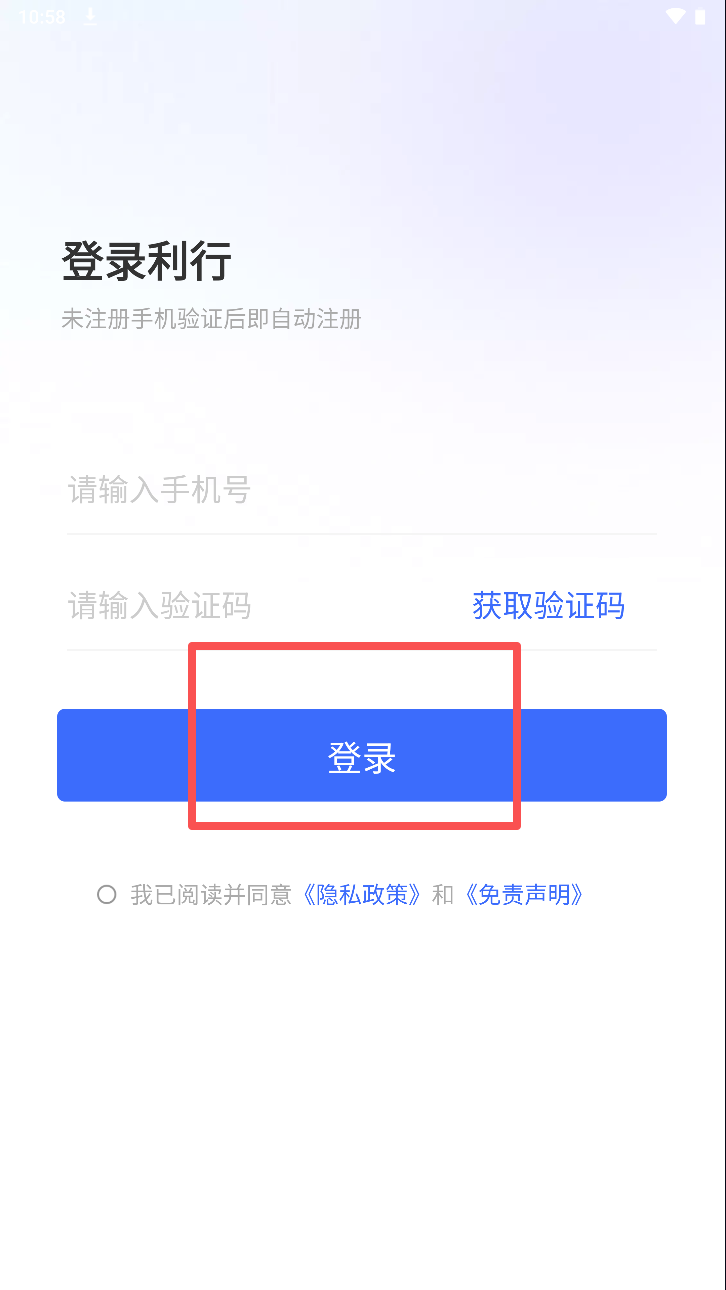Tap the phone number input field
This screenshot has height=1290, width=726.
tap(360, 490)
